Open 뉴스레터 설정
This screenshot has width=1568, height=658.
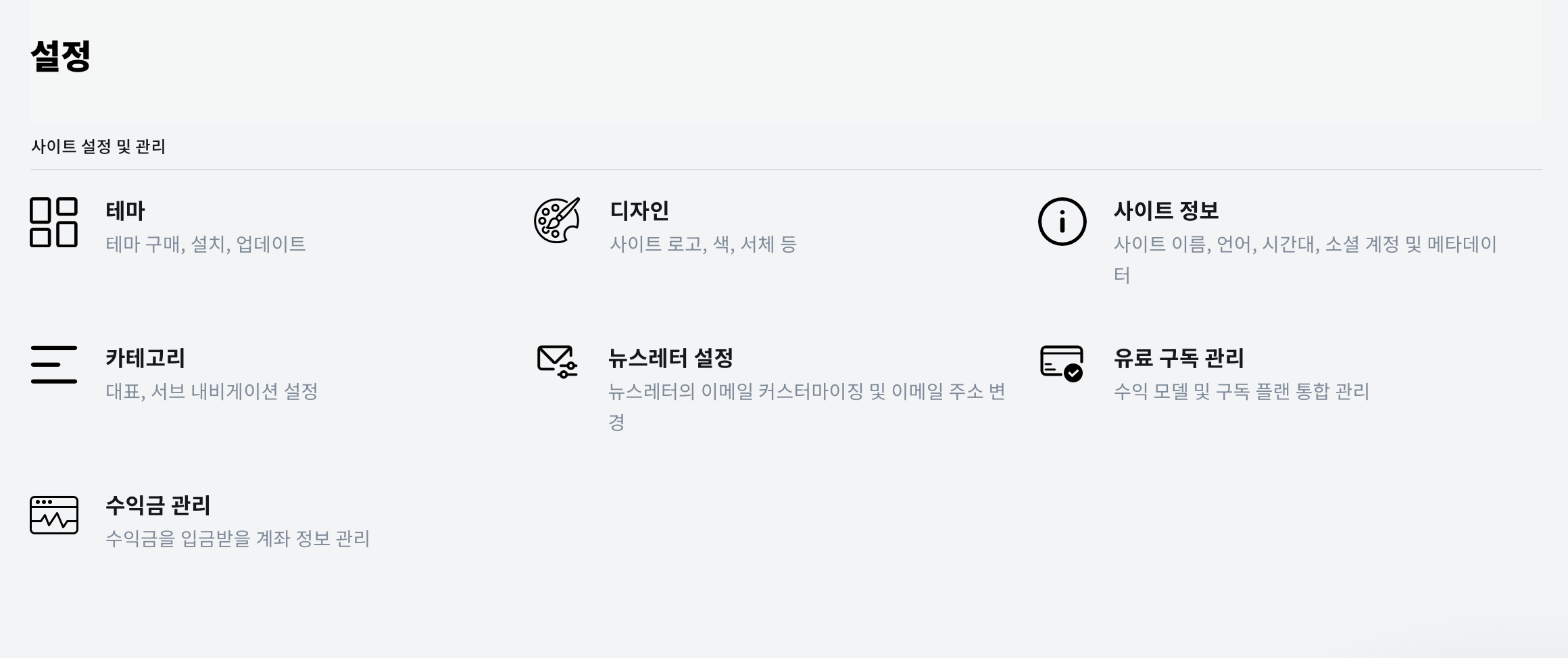coord(670,358)
